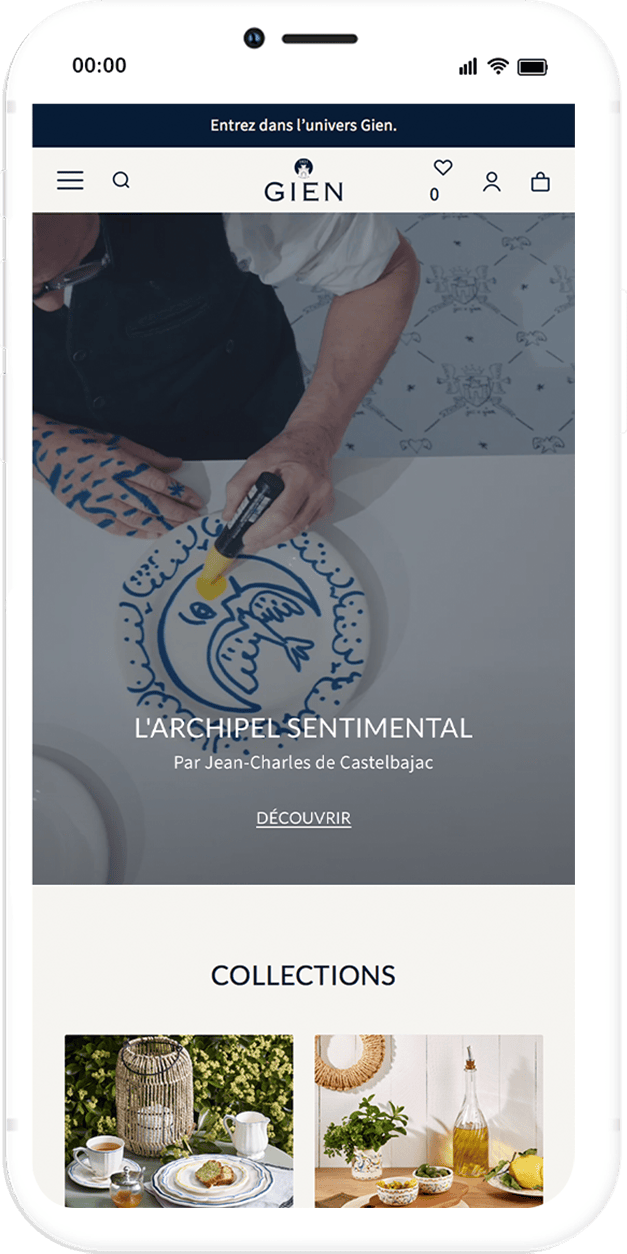627x1254 pixels.
Task: Open the garden tea set collection
Action: point(179,1120)
